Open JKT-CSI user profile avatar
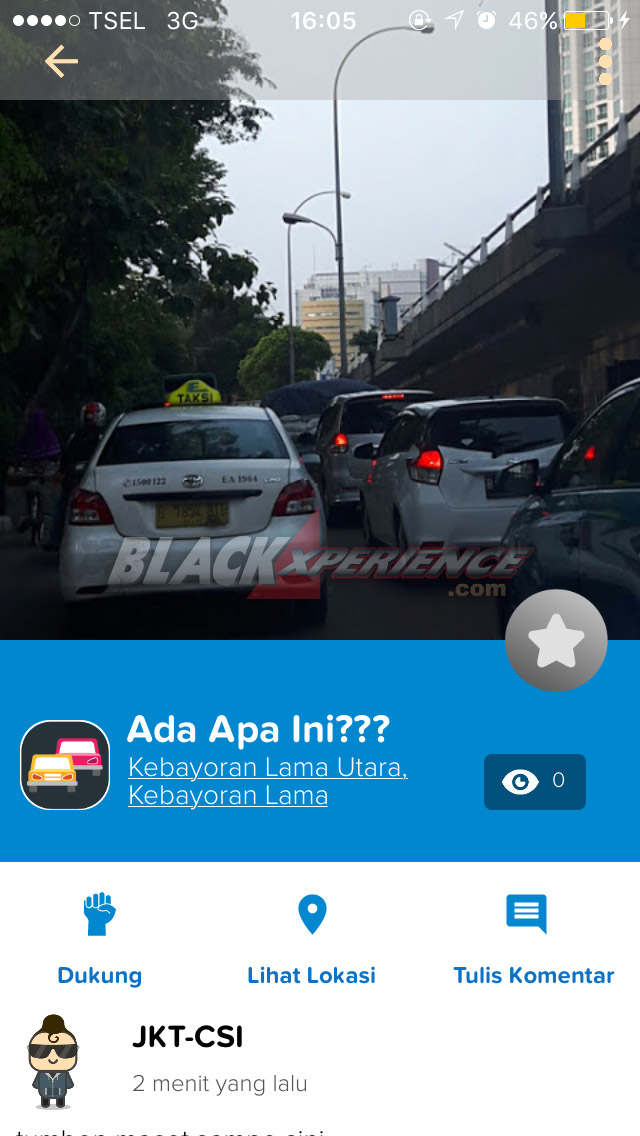This screenshot has height=1136, width=640. (53, 1062)
